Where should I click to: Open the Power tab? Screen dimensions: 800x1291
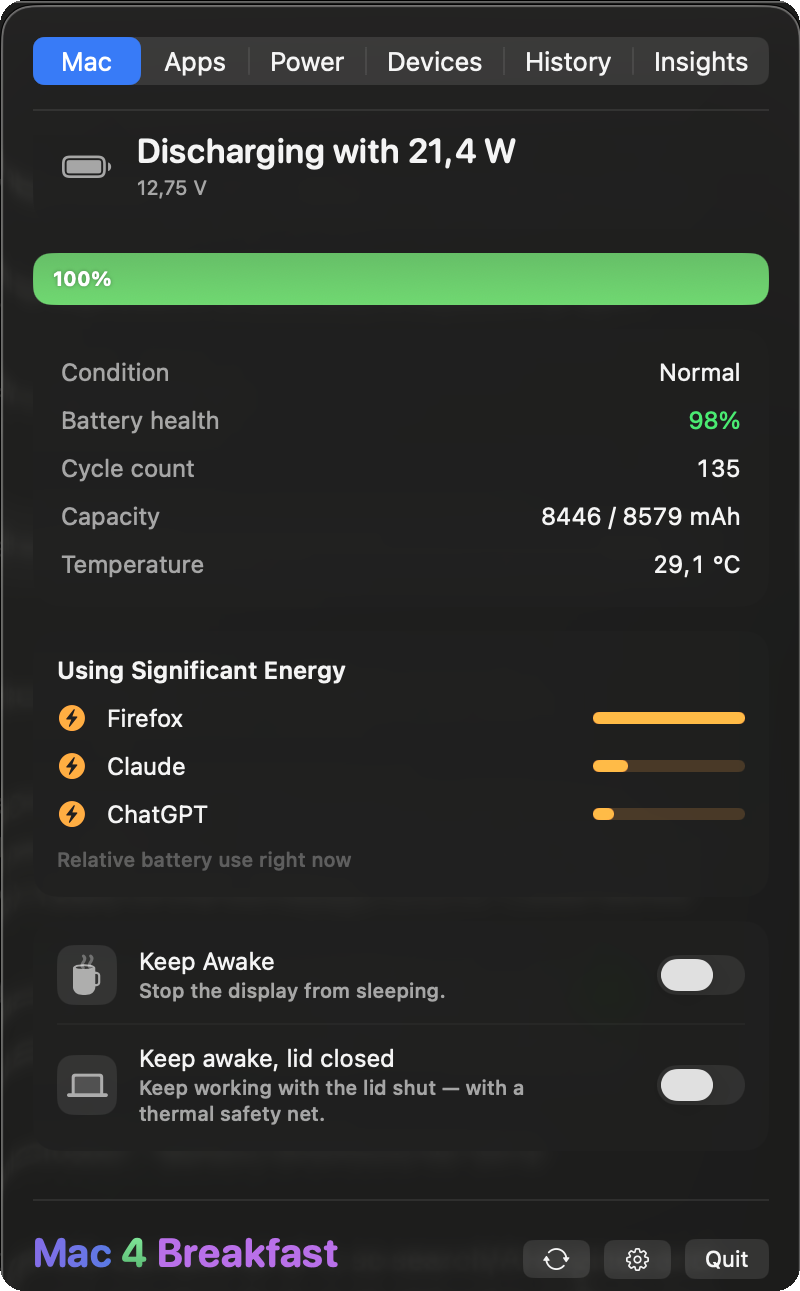[x=307, y=62]
